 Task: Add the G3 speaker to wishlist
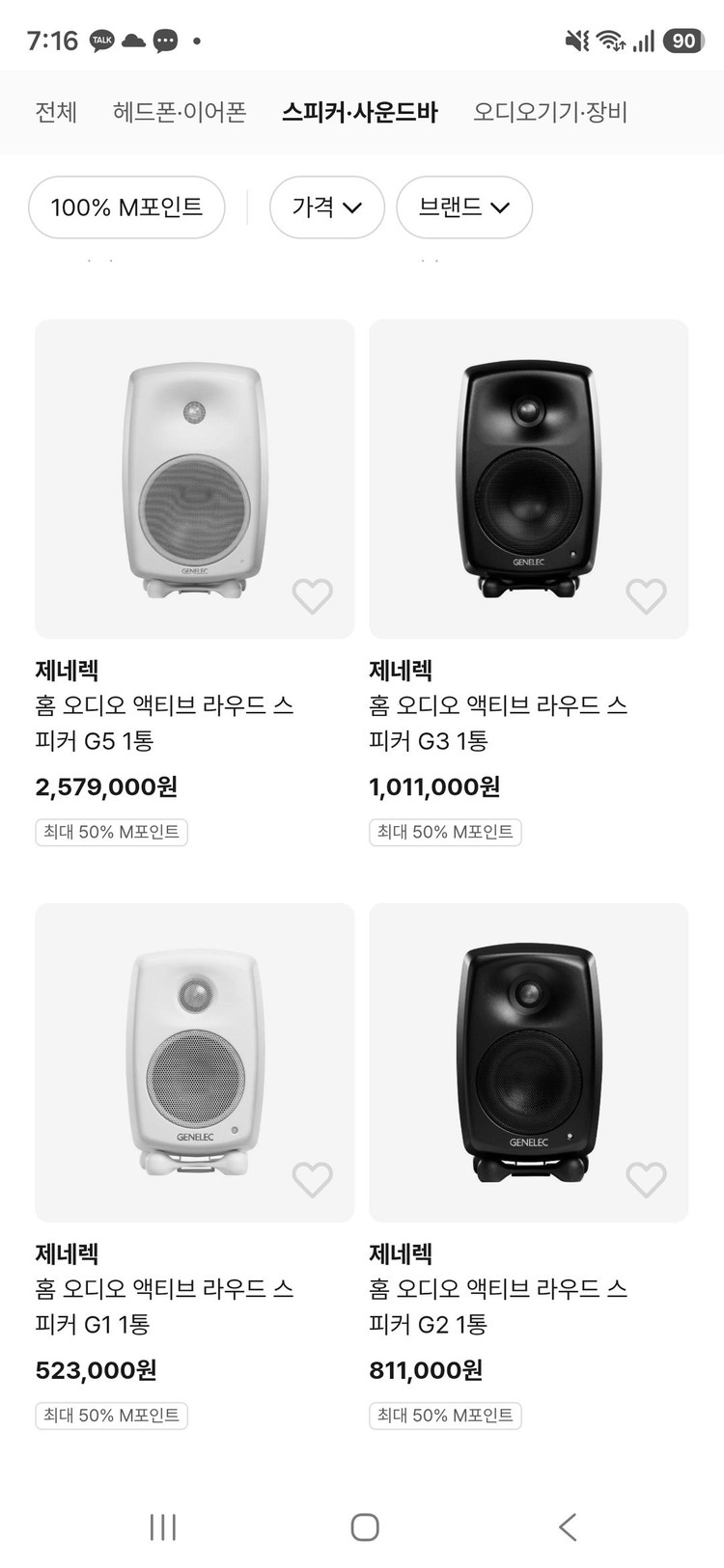coord(646,596)
